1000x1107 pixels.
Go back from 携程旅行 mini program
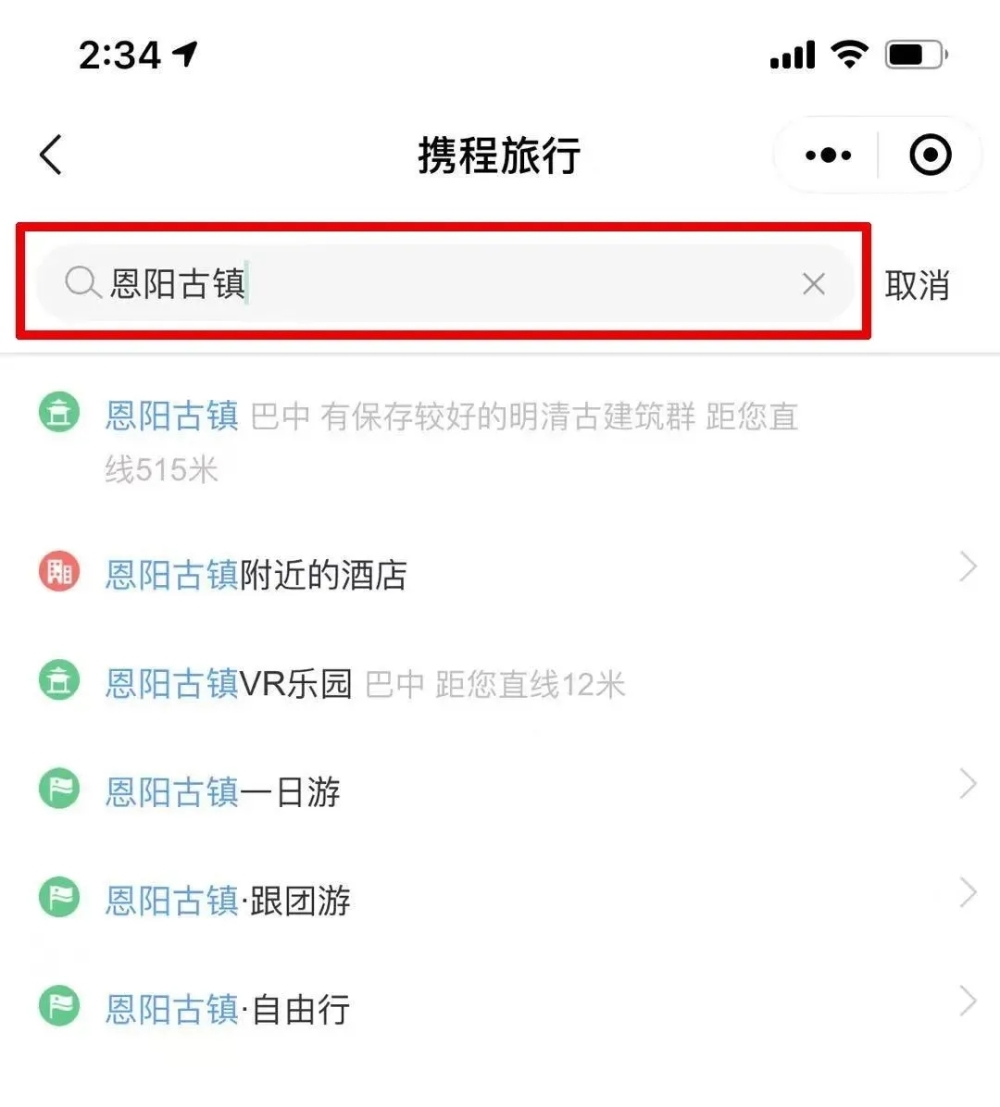tap(51, 156)
